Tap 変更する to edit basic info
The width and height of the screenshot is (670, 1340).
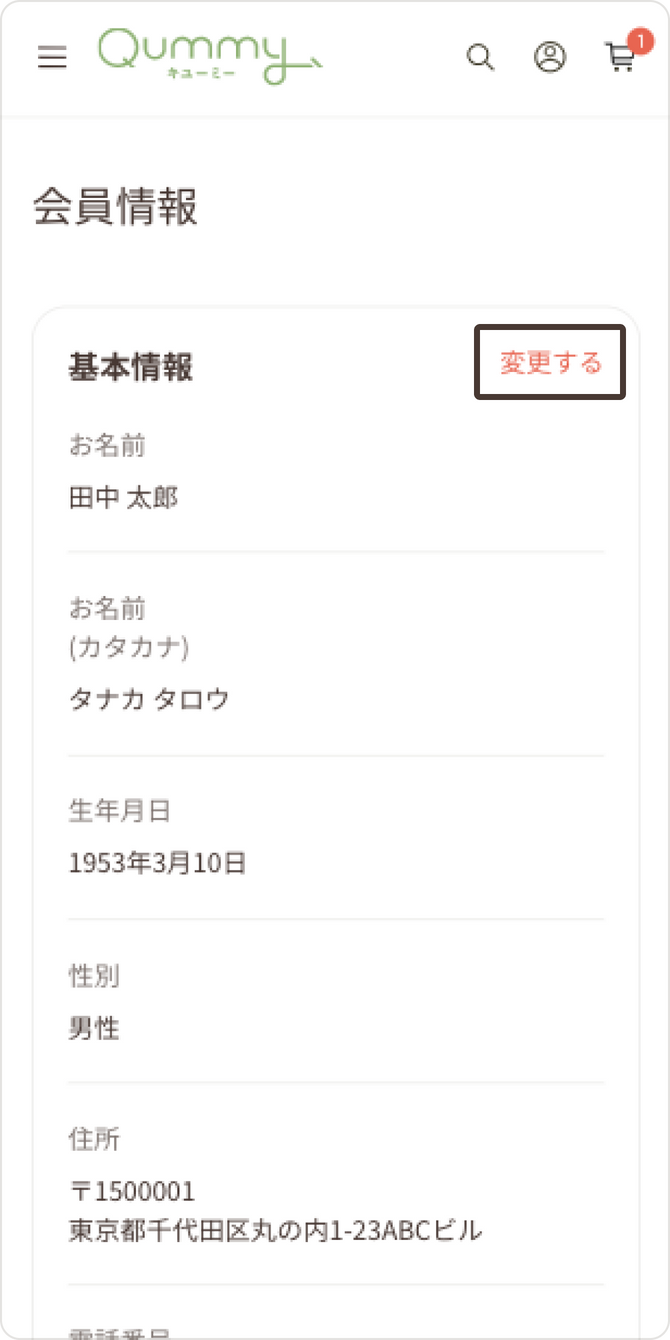(551, 362)
